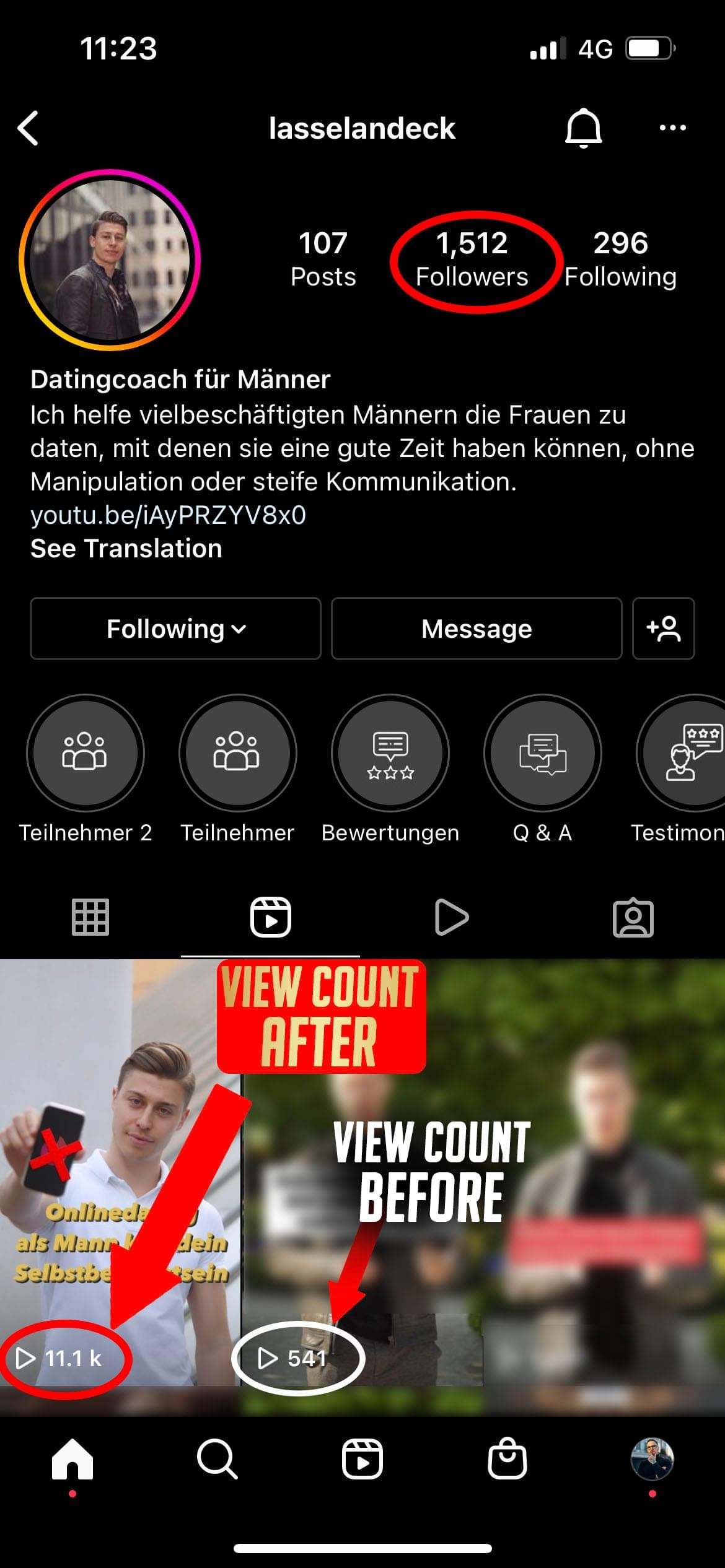Open the Following list
The width and height of the screenshot is (725, 1568).
pos(620,259)
